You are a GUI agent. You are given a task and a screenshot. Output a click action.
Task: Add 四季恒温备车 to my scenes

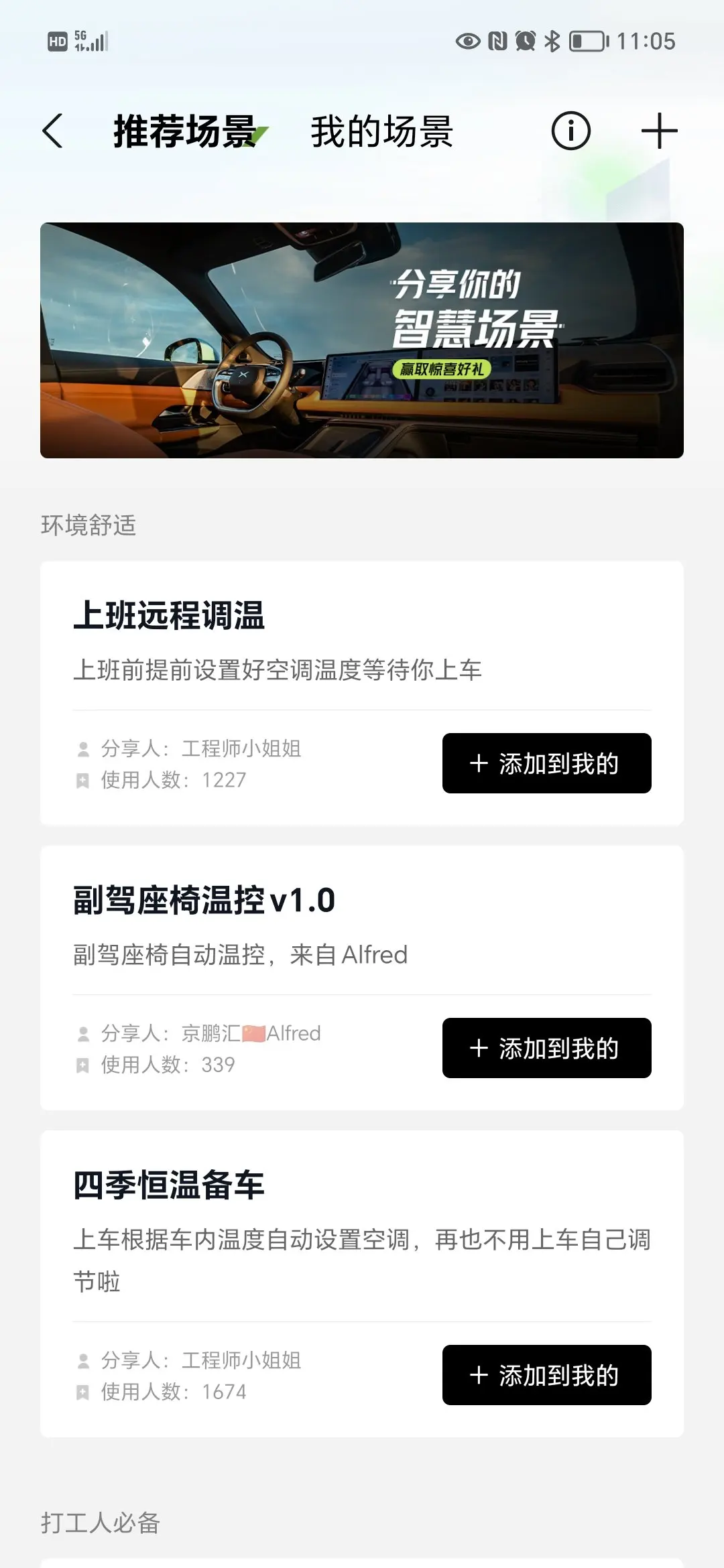pos(546,1375)
